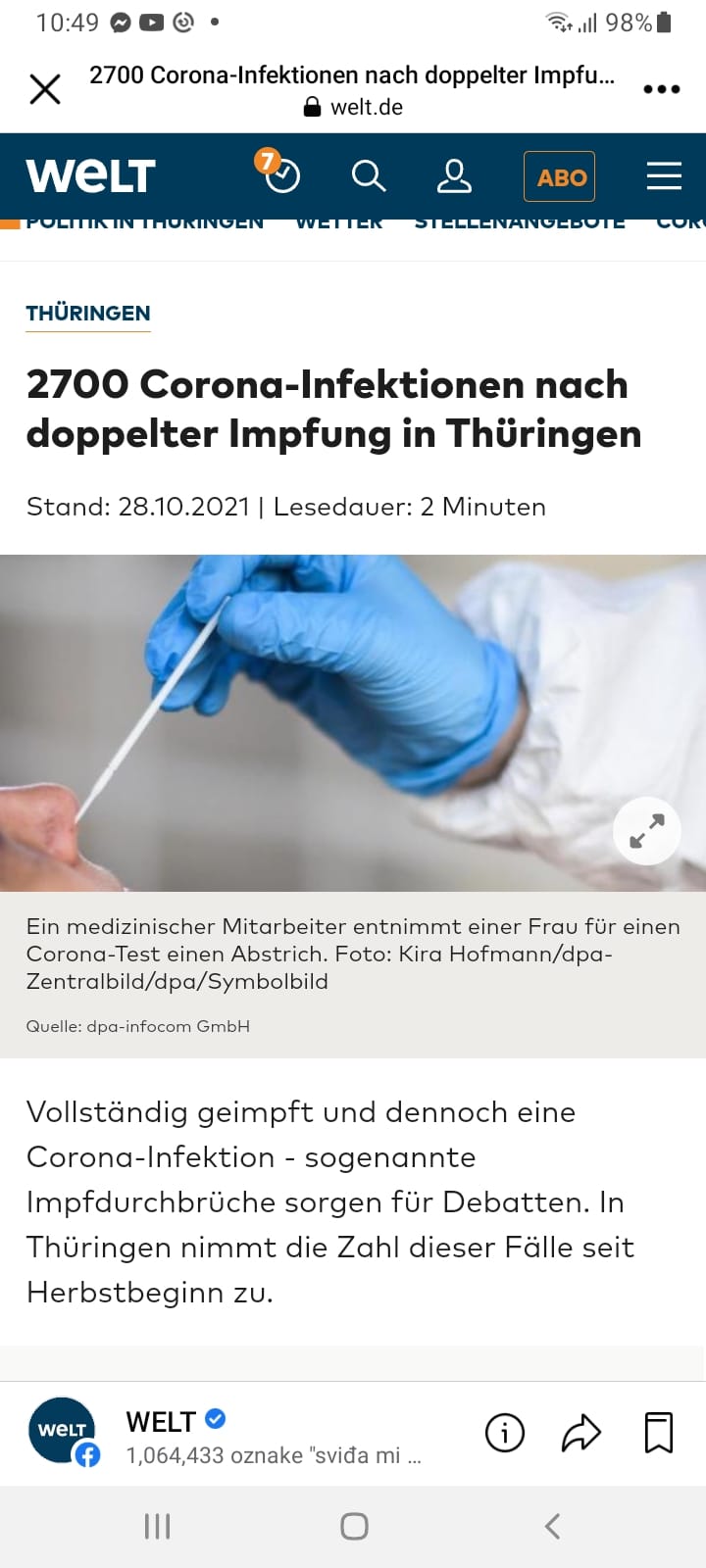Open the user account login
This screenshot has height=1568, width=706.
click(454, 176)
